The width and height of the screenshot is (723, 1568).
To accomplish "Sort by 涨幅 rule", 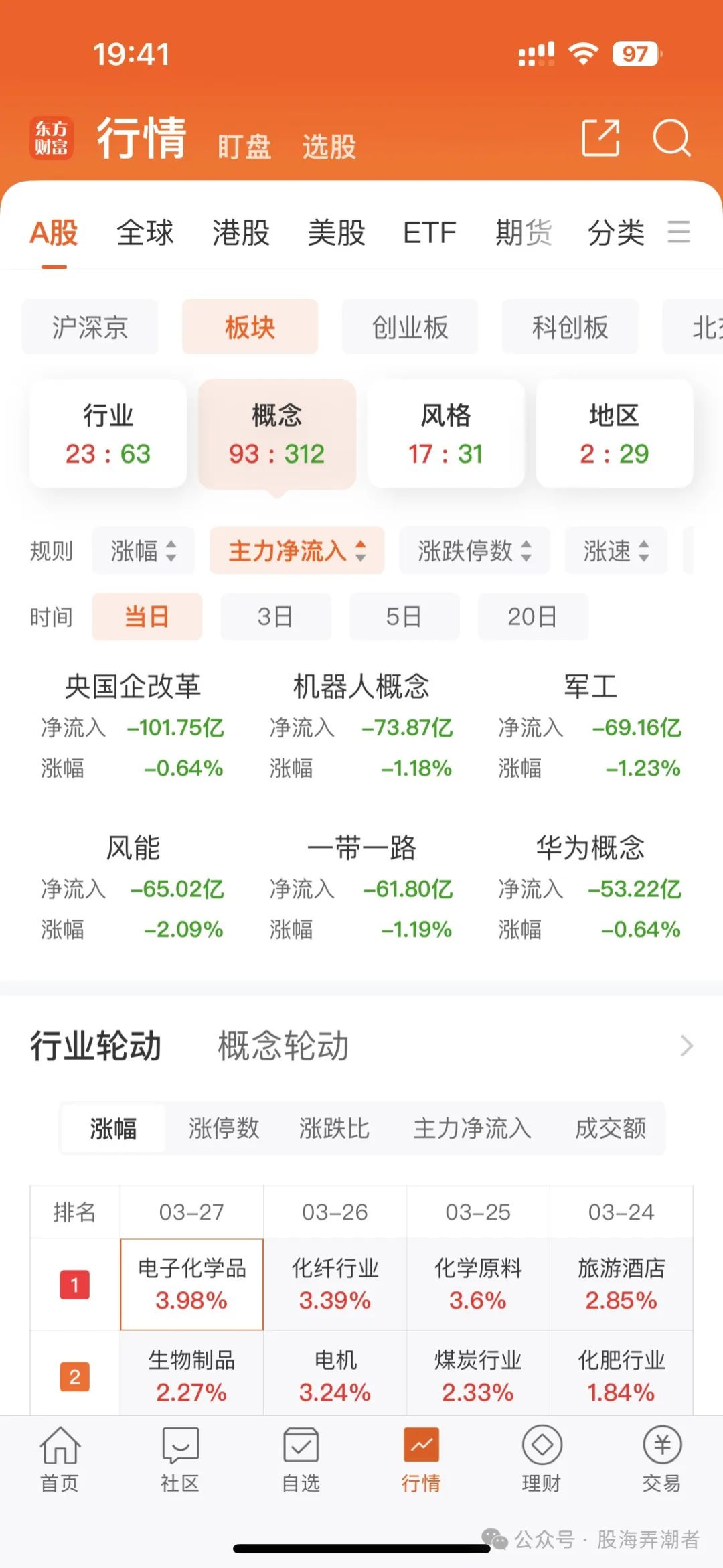I will click(x=143, y=551).
